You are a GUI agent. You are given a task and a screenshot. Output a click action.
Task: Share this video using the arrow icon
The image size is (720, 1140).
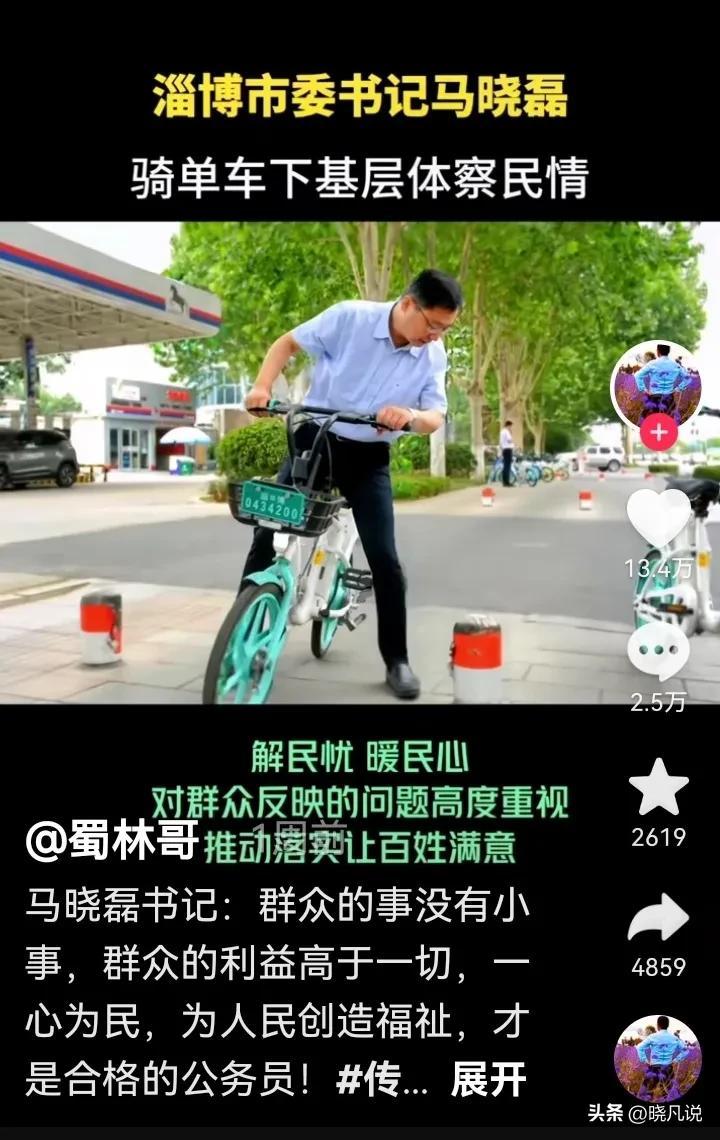click(658, 918)
